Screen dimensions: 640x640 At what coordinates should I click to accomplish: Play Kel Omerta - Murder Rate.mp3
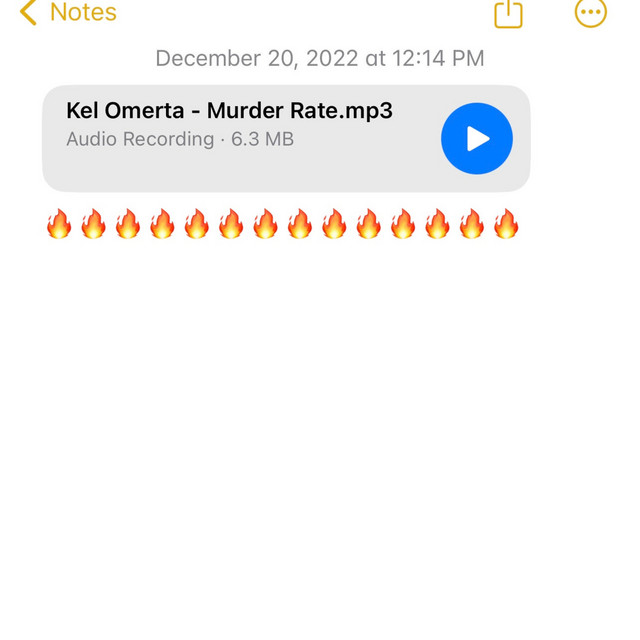[x=477, y=139]
